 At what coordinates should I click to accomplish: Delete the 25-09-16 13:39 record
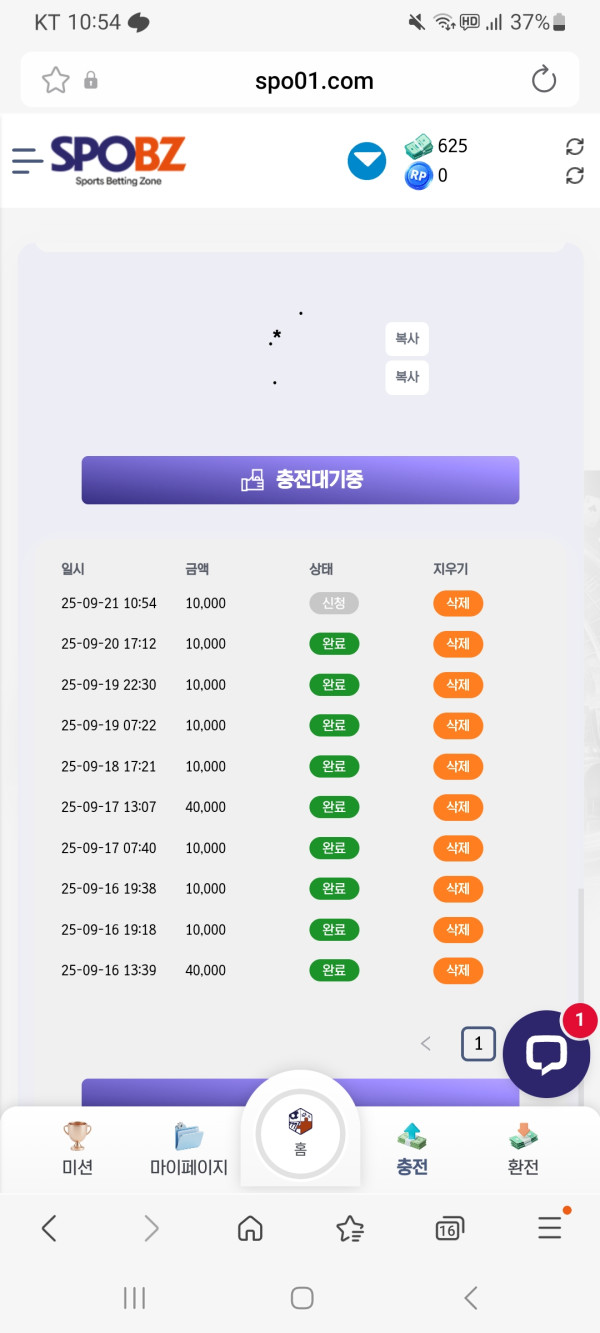458,970
